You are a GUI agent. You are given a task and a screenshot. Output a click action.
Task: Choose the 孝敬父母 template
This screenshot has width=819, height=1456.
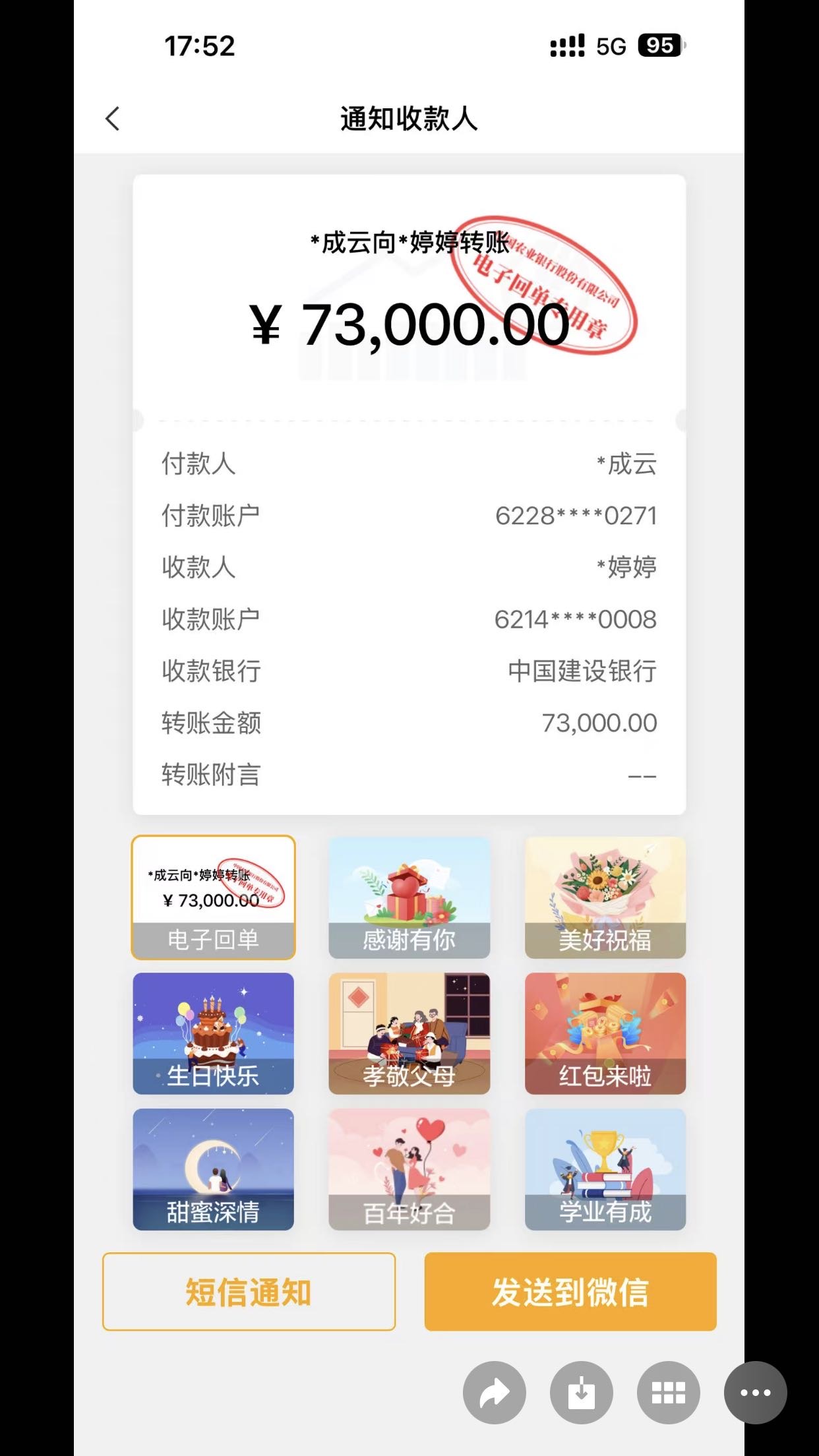point(409,1033)
